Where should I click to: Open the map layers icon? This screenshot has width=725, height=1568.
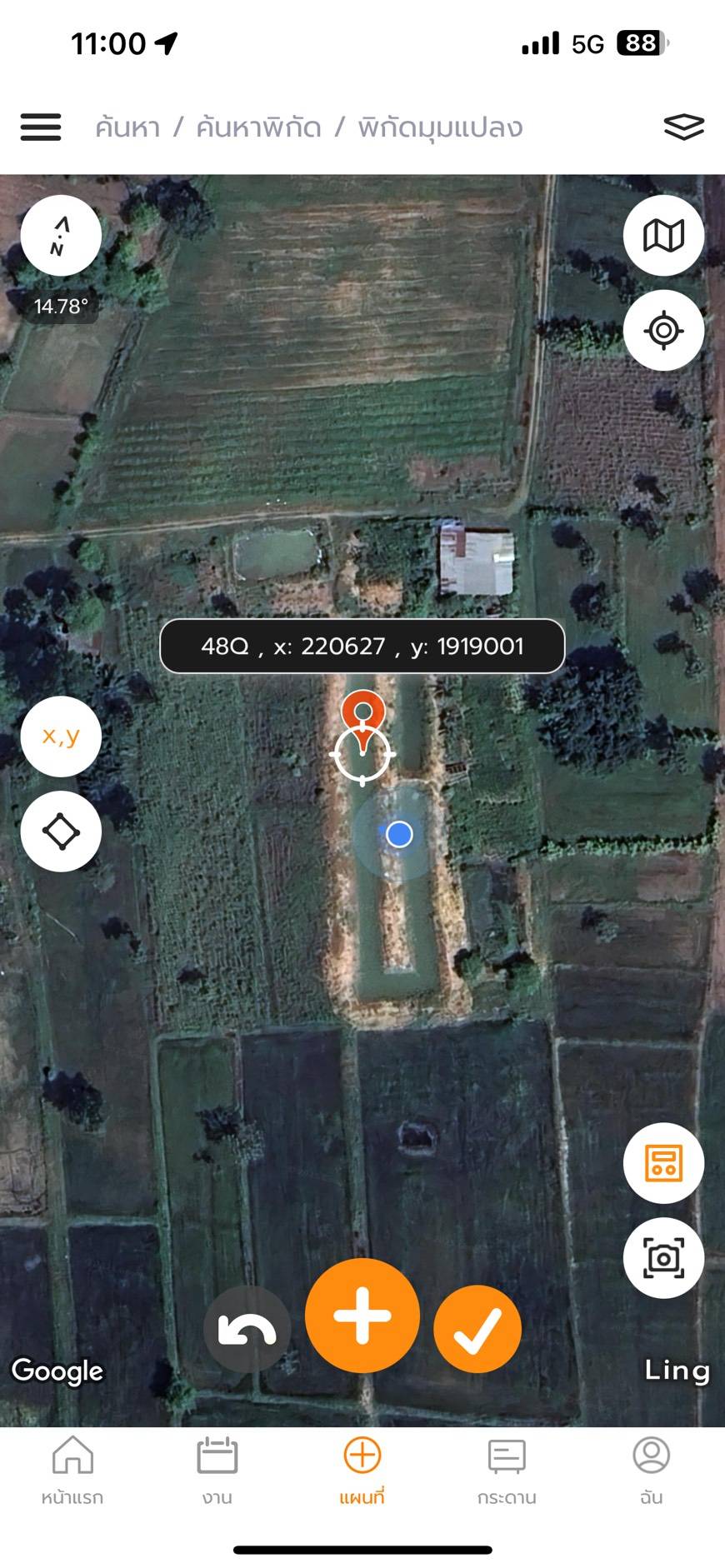coord(683,127)
